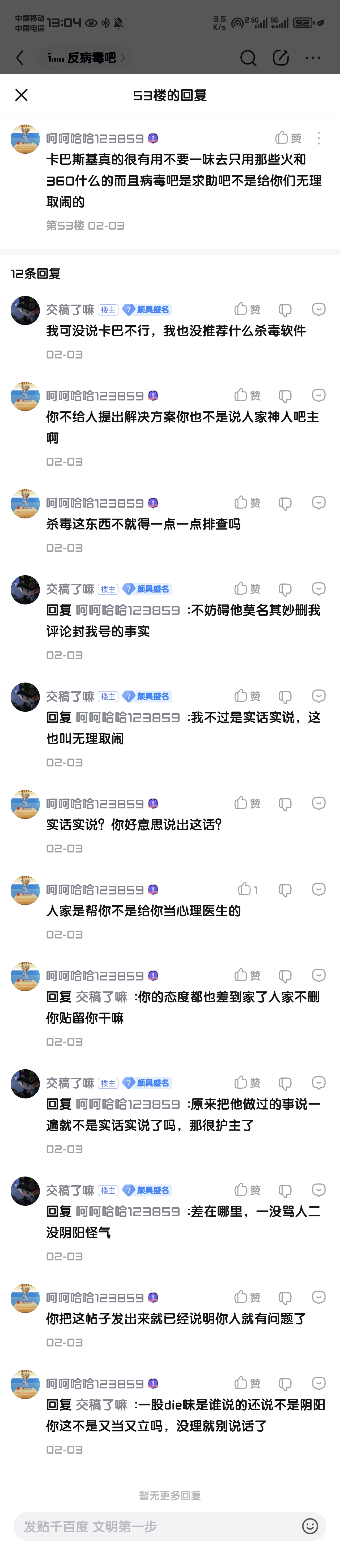
Task: Close the 53楼 replies panel
Action: pyautogui.click(x=21, y=95)
